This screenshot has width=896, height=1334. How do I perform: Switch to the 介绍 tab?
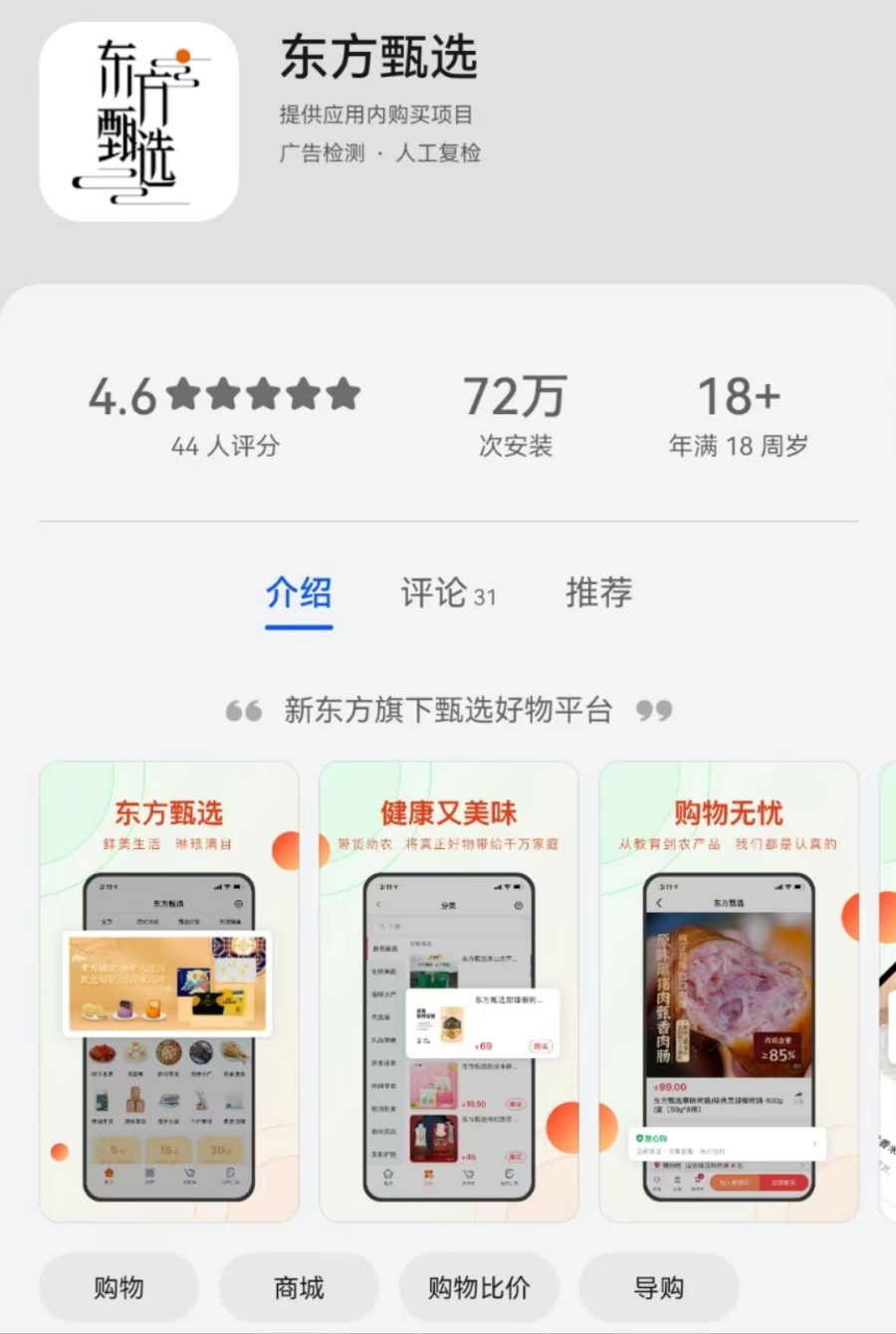click(x=299, y=593)
